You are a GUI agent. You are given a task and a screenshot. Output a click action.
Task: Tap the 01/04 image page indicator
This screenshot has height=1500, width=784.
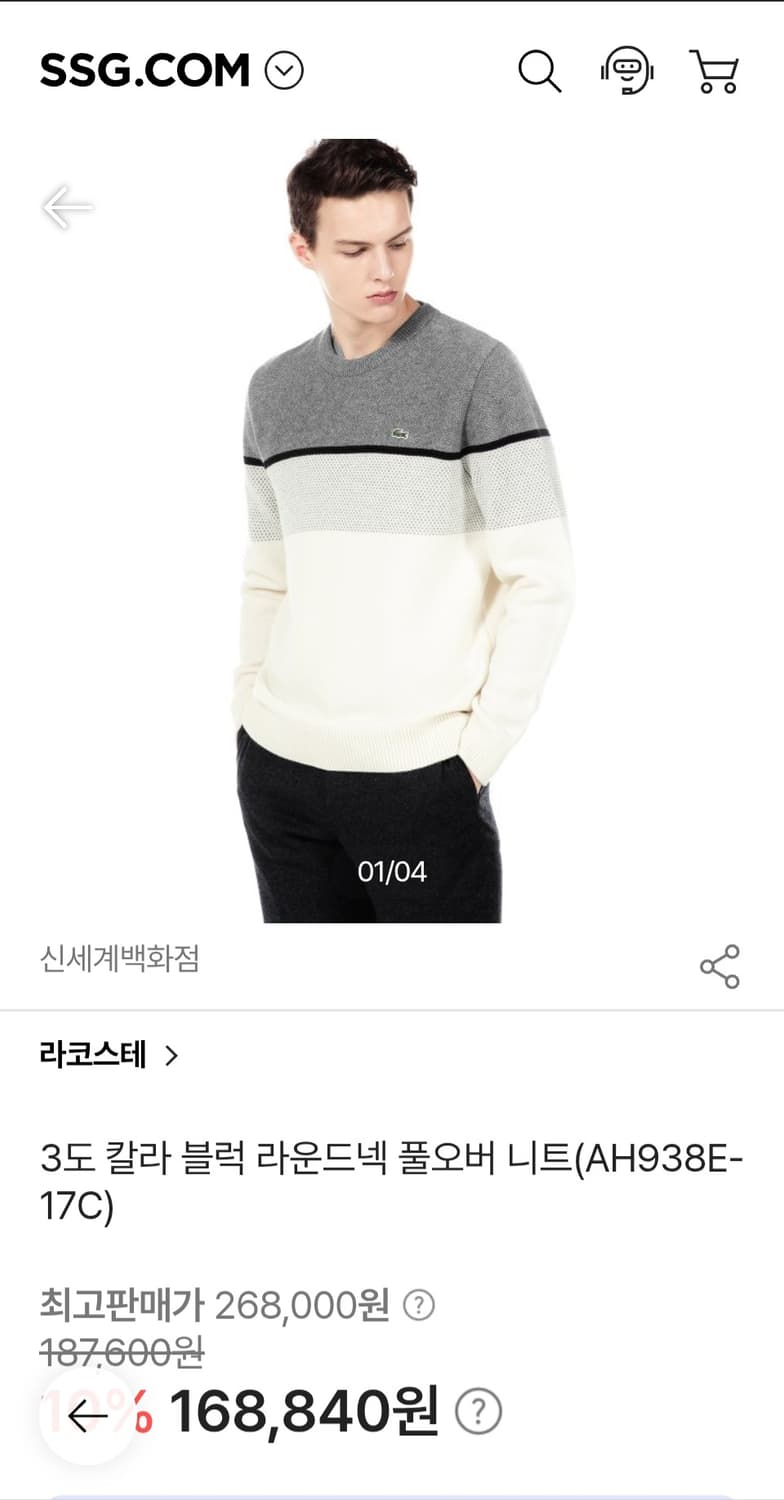(x=392, y=870)
